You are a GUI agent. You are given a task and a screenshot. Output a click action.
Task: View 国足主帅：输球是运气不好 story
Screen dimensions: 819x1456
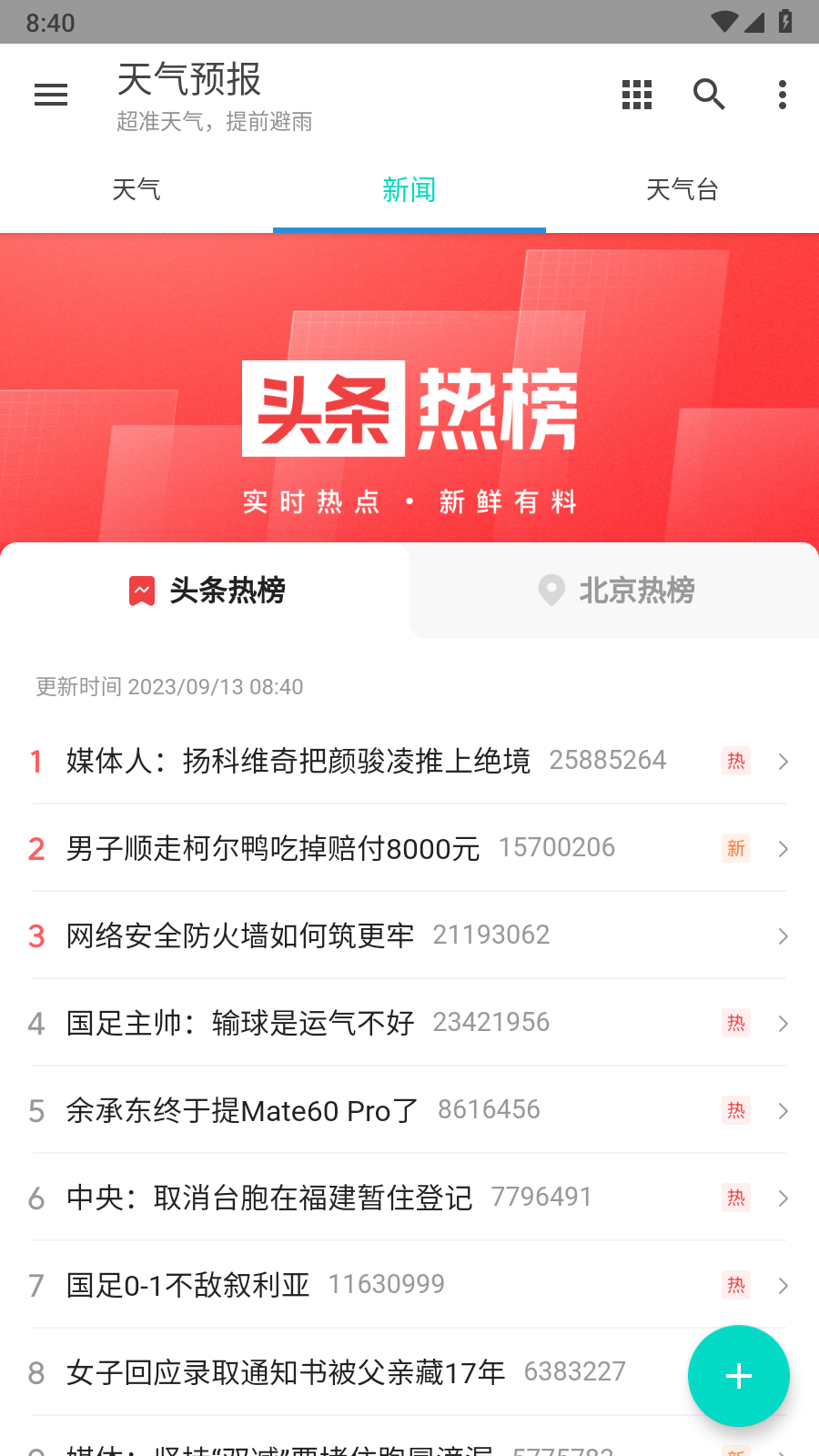240,1023
